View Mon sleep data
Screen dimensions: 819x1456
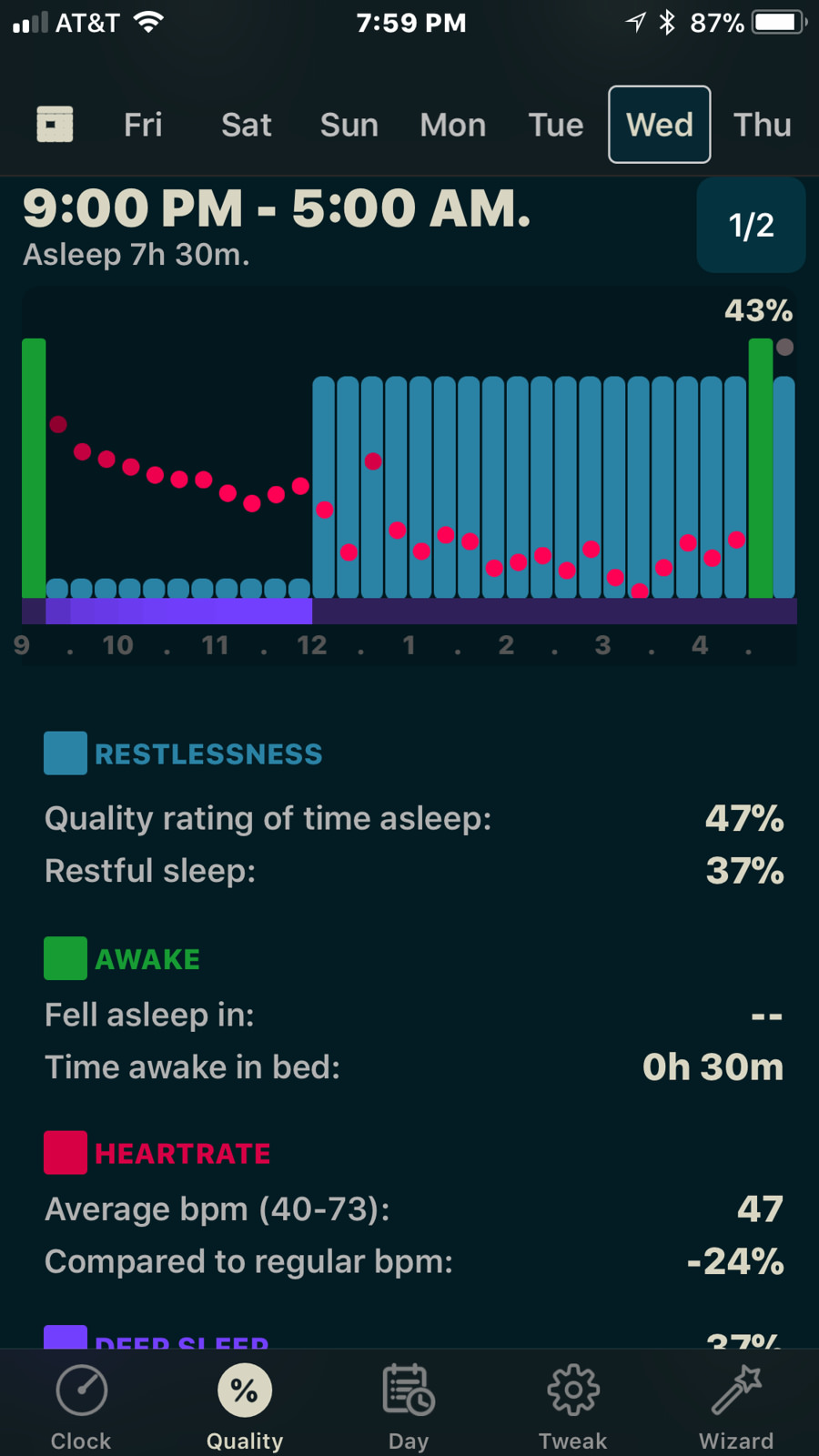pyautogui.click(x=452, y=125)
